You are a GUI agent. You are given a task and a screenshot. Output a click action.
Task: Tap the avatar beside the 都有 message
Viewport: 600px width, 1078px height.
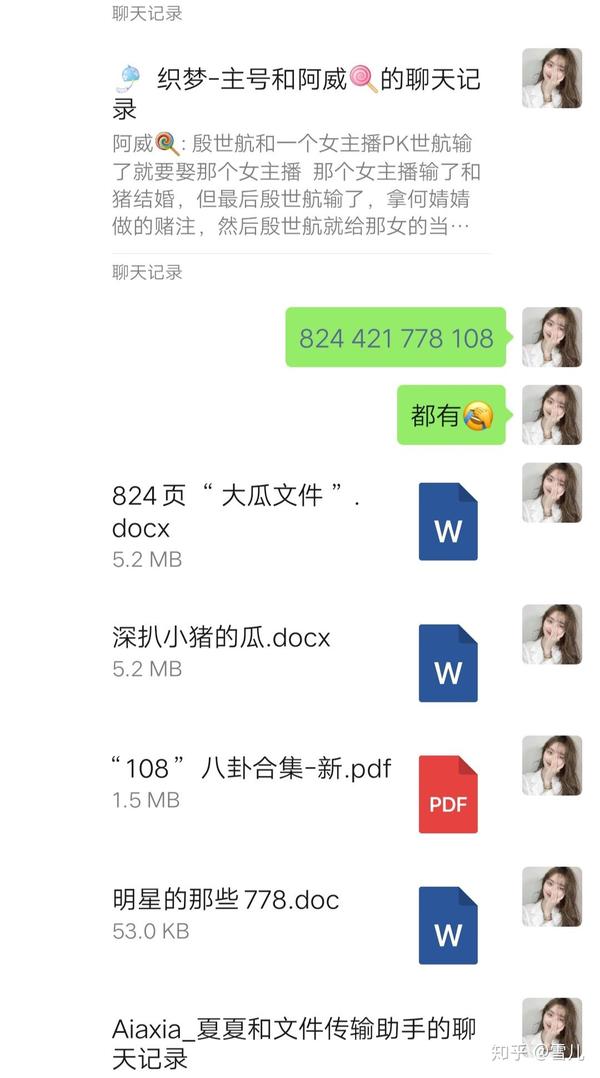pos(552,415)
